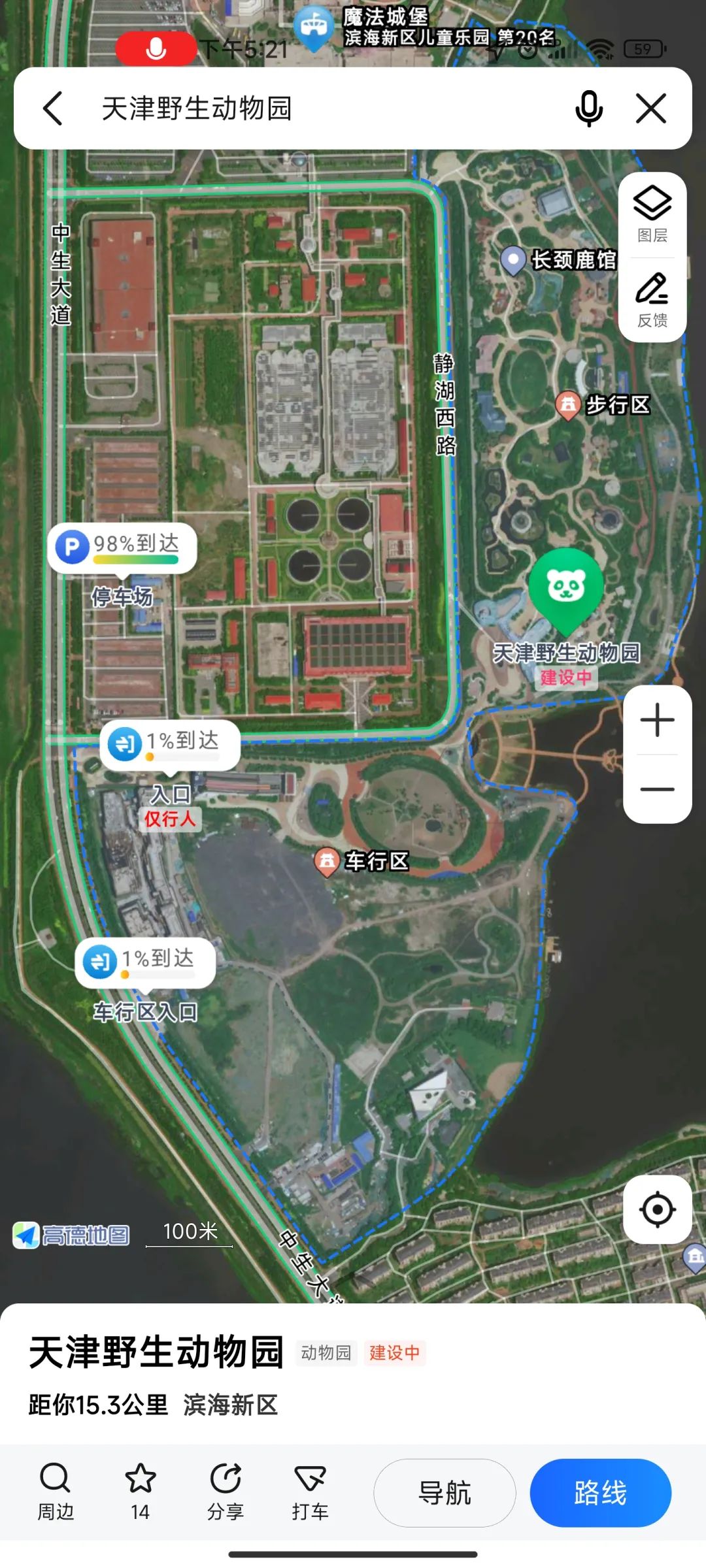Select the 入口 pedestrian entrance marker
The height and width of the screenshot is (1568, 706).
tap(170, 745)
